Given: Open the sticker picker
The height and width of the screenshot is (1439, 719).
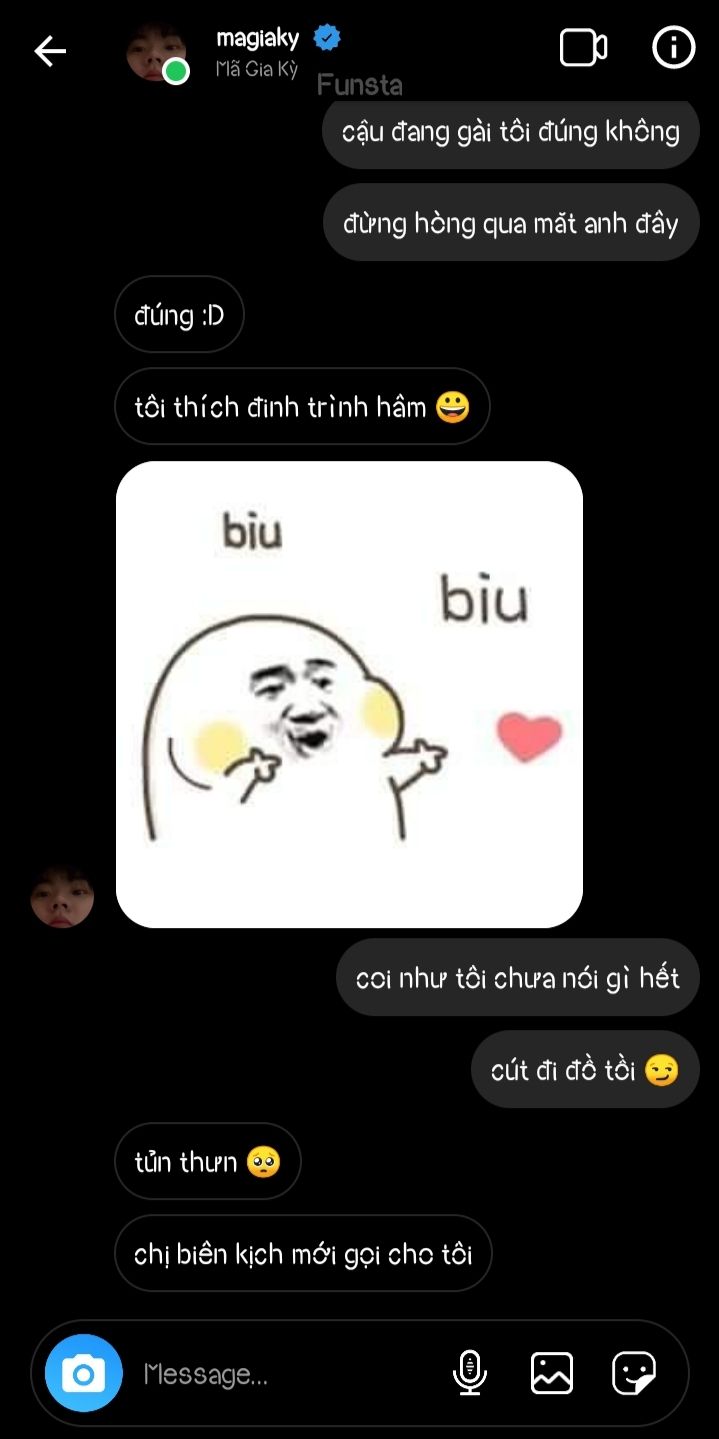Looking at the screenshot, I should tap(634, 1373).
